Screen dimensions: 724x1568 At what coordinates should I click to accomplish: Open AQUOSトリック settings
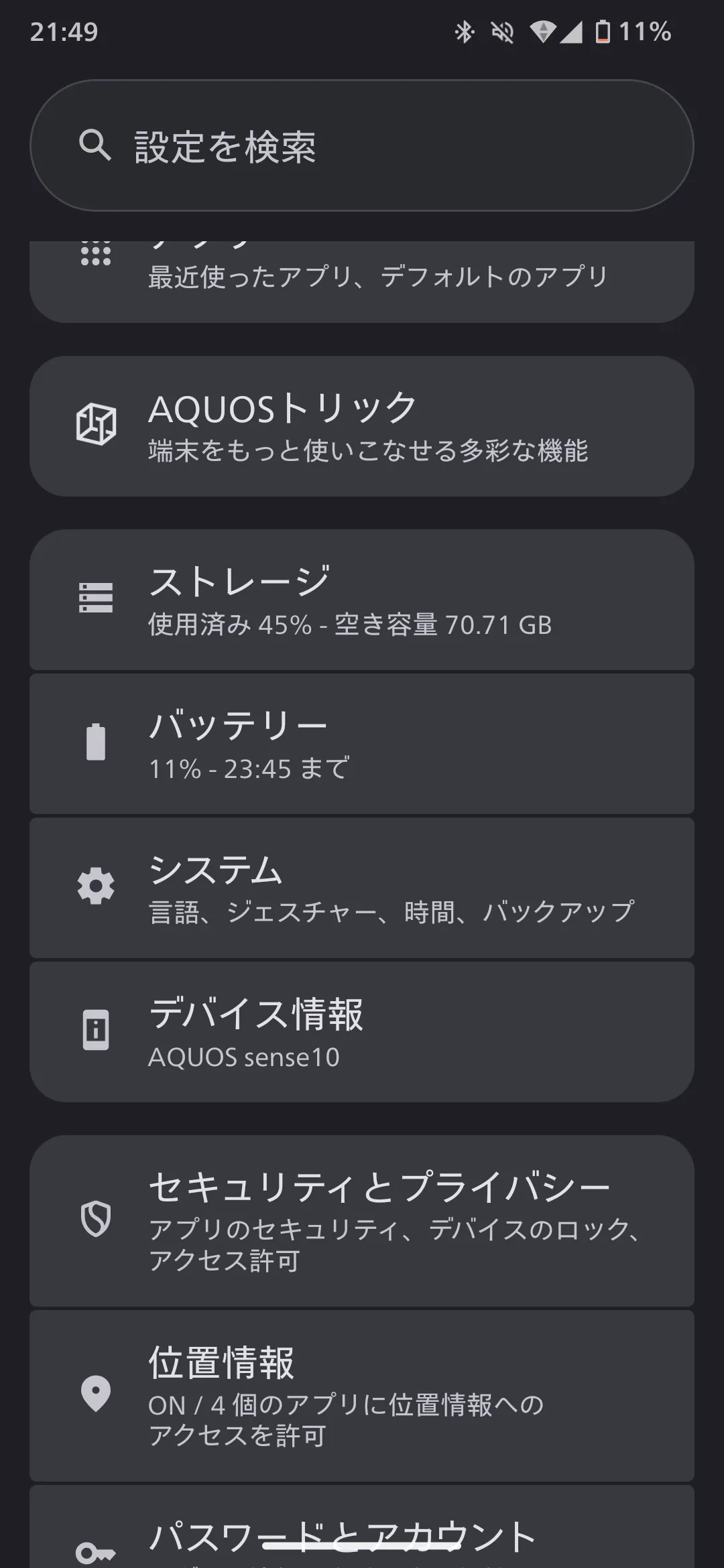click(x=362, y=426)
